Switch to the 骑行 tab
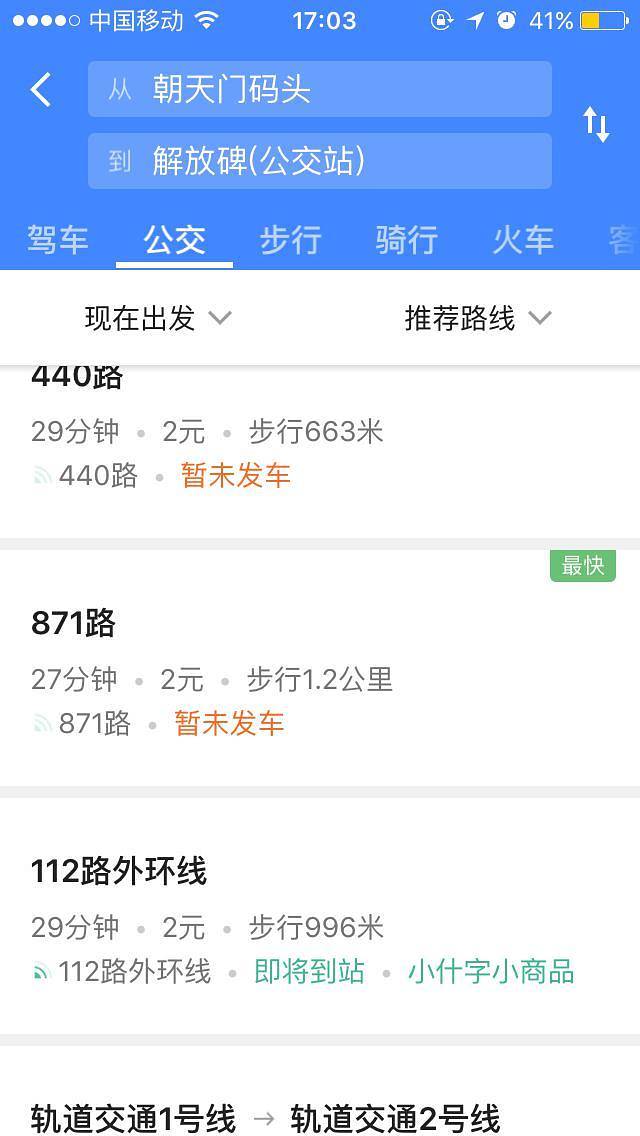The width and height of the screenshot is (640, 1136). [406, 240]
